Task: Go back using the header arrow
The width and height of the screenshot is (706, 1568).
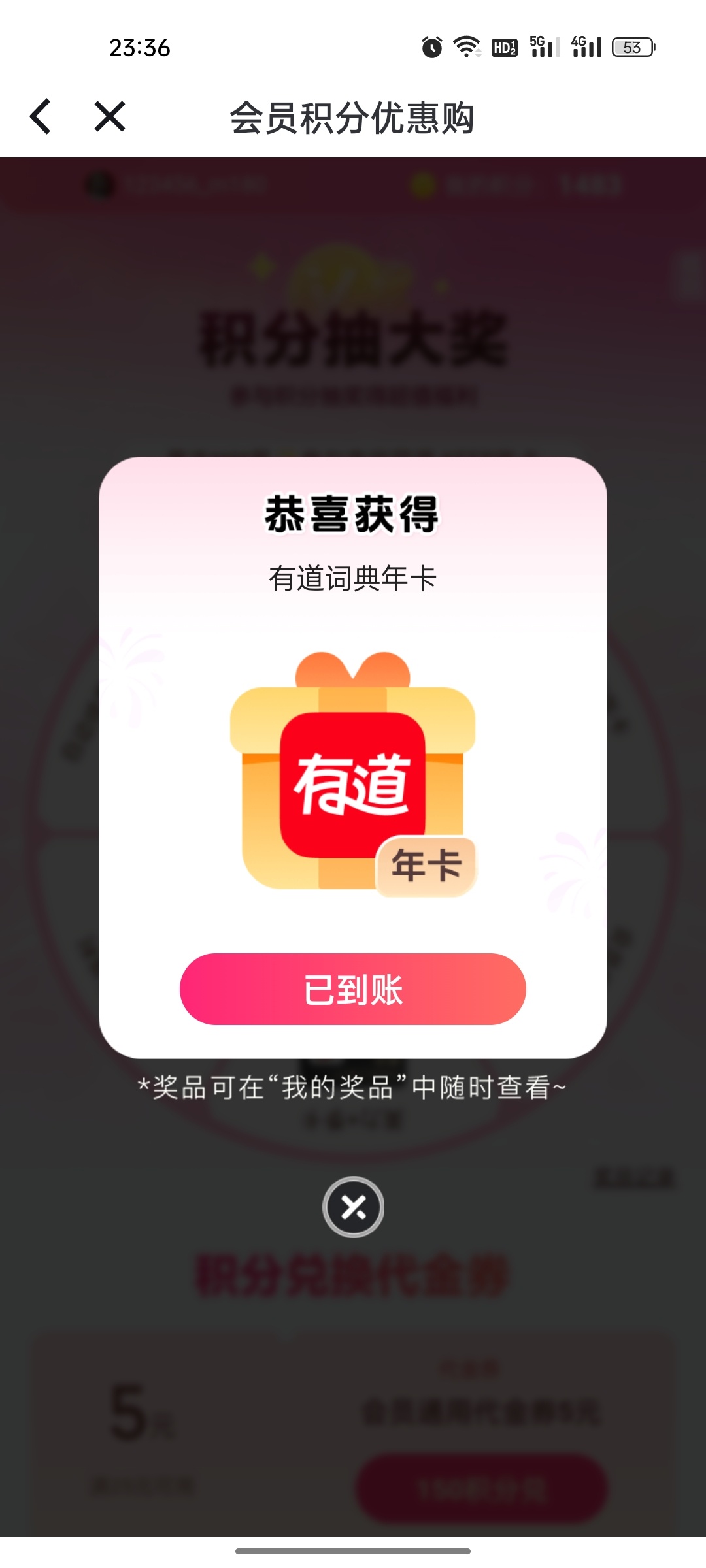Action: [41, 117]
